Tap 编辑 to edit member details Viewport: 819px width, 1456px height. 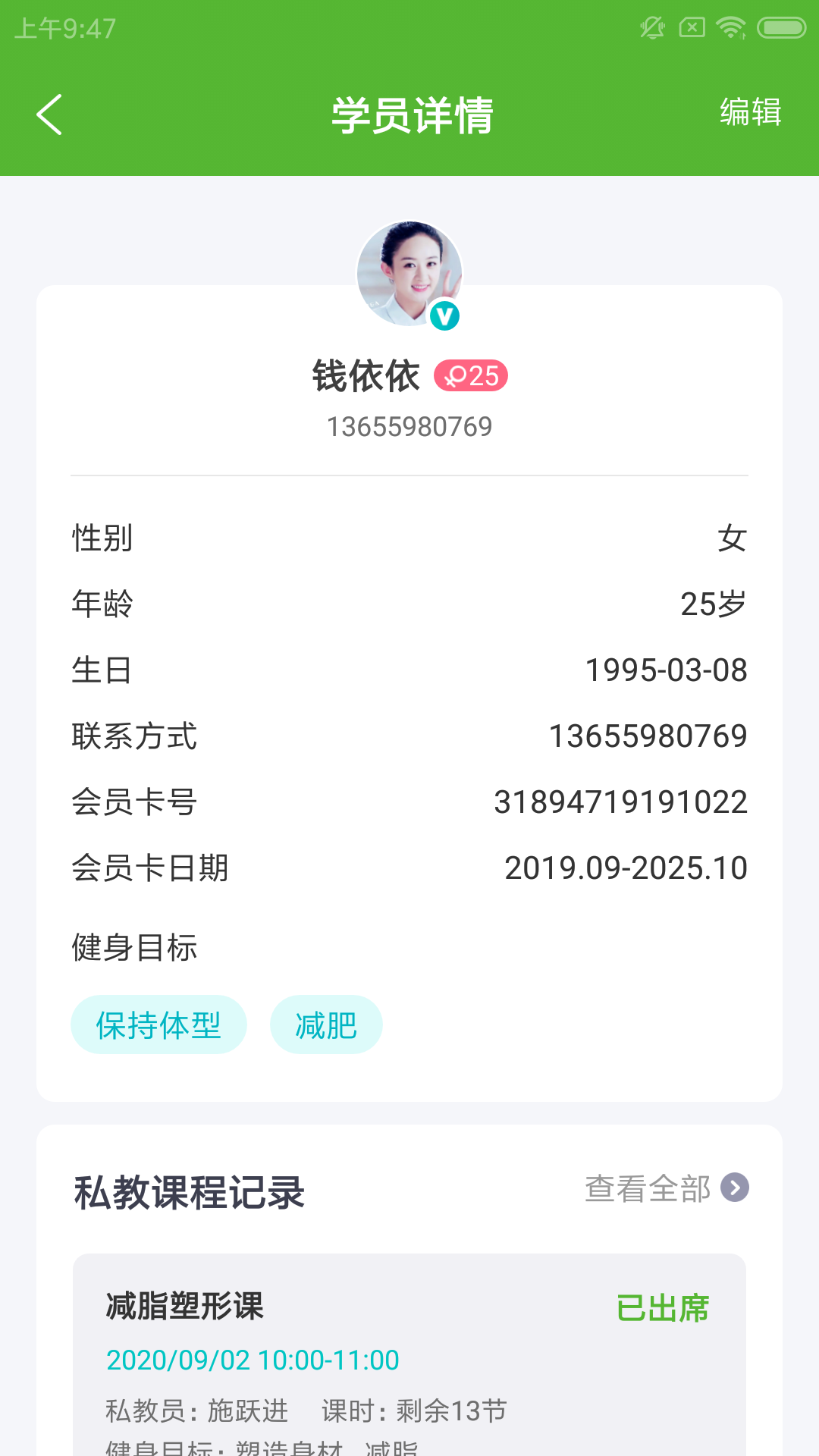coord(750,113)
